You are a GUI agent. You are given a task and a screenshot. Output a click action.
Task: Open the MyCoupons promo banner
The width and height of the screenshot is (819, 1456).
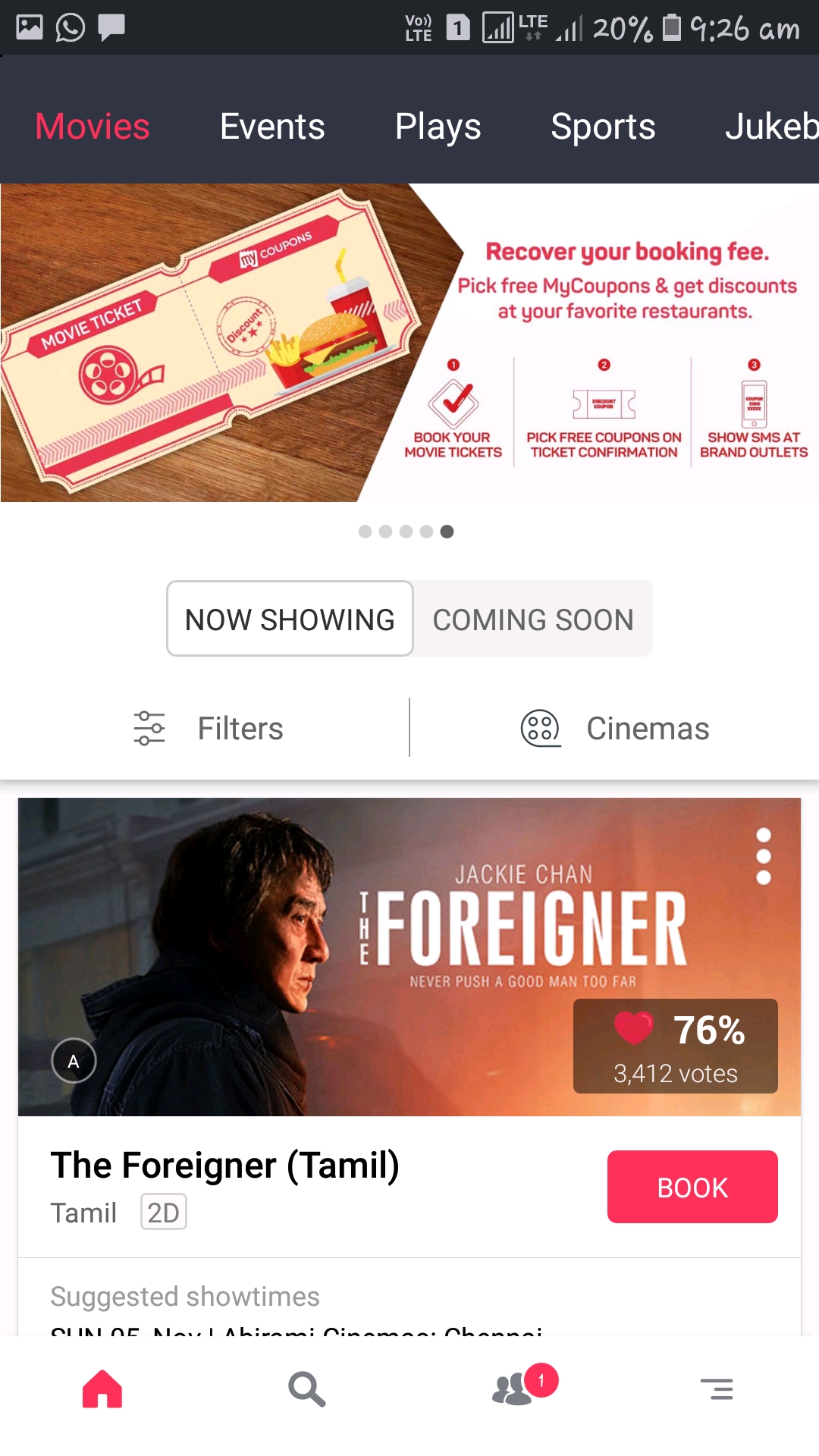click(409, 342)
